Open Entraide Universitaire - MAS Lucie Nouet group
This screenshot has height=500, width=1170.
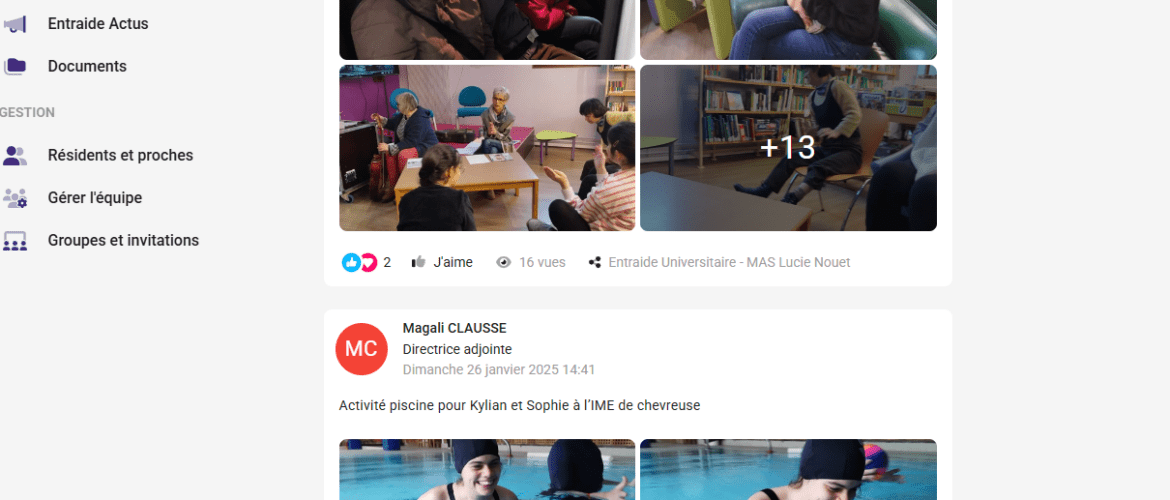pyautogui.click(x=728, y=262)
